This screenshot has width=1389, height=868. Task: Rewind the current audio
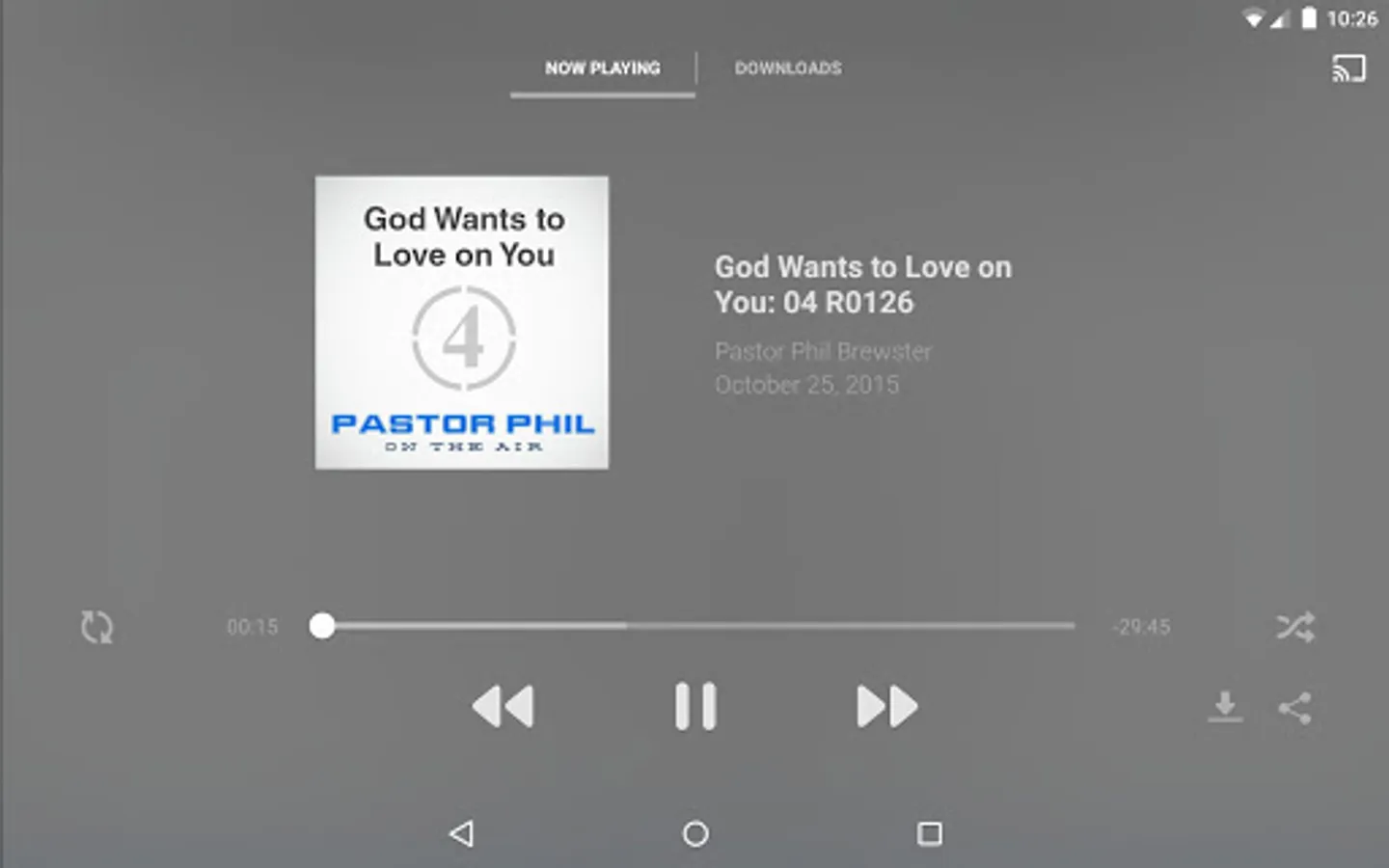pyautogui.click(x=503, y=706)
